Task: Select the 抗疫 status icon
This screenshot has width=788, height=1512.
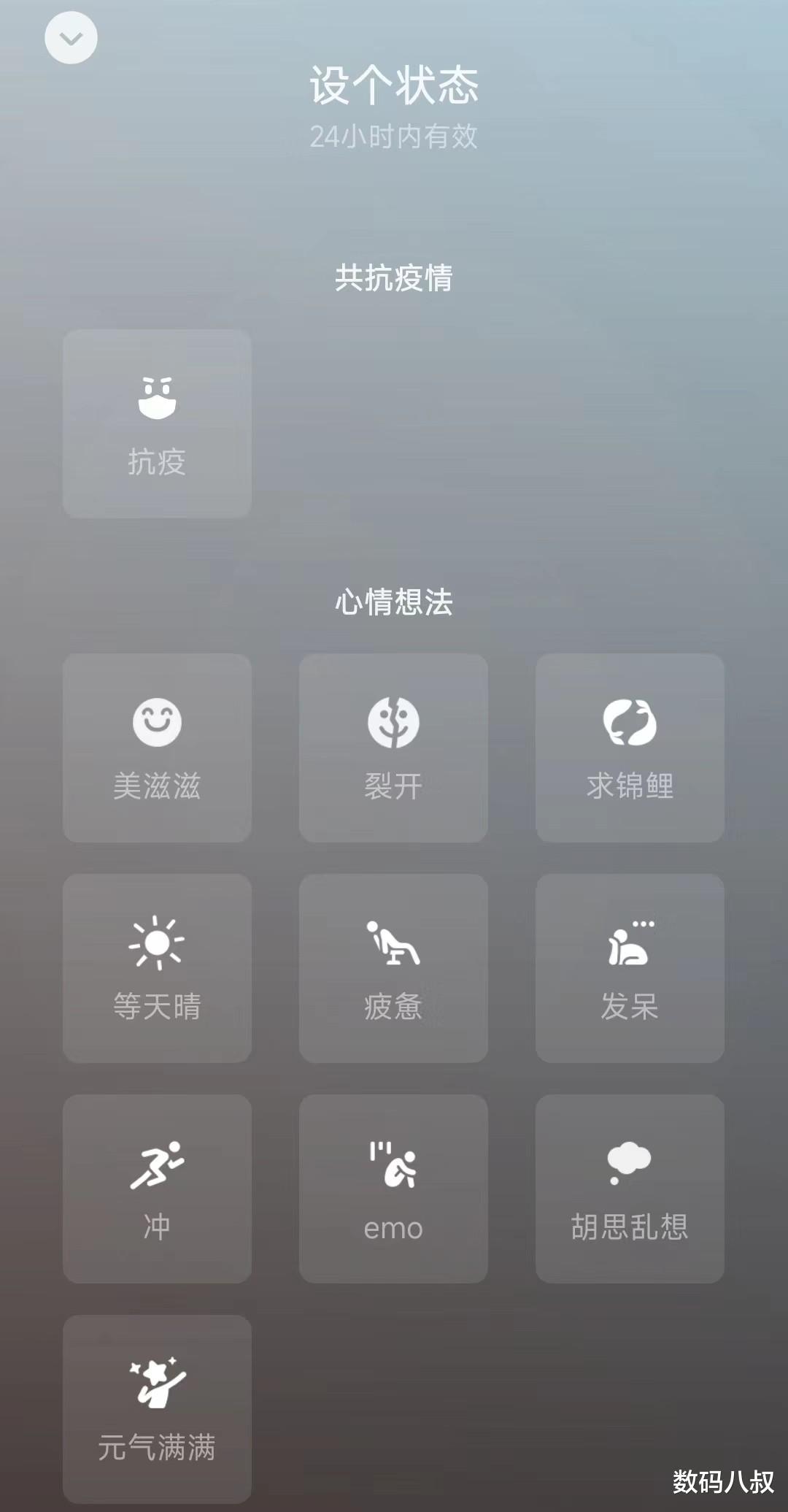Action: point(156,399)
